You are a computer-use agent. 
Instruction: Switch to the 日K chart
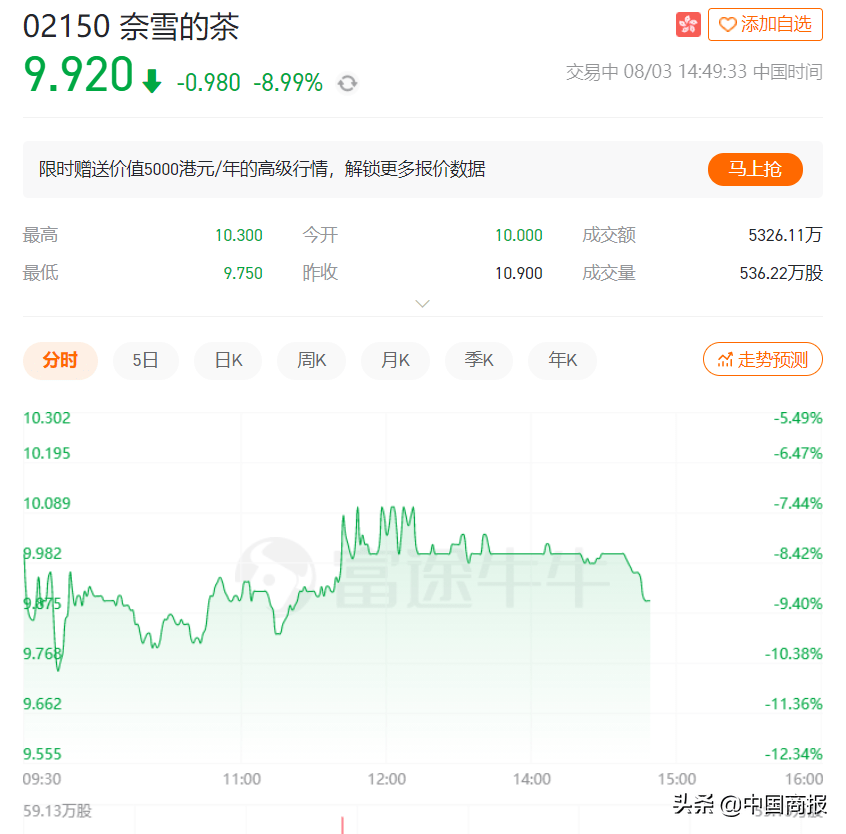(x=228, y=360)
